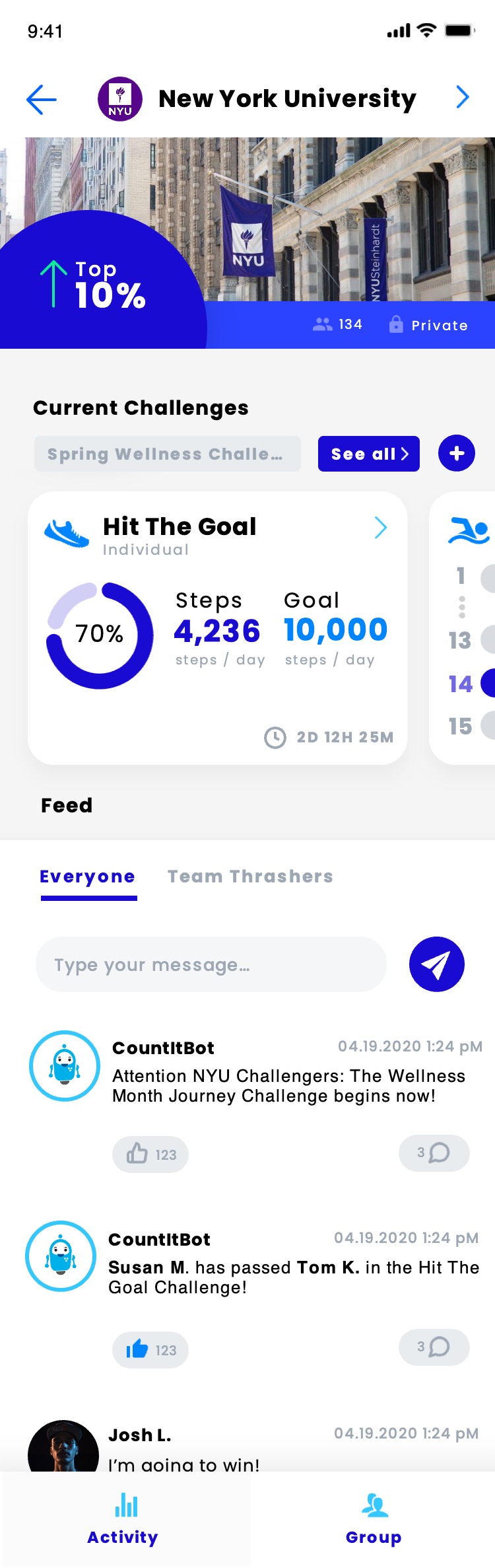Unlike the Susan M. passed Tom K. post
The width and height of the screenshot is (495, 1568).
[x=150, y=1349]
